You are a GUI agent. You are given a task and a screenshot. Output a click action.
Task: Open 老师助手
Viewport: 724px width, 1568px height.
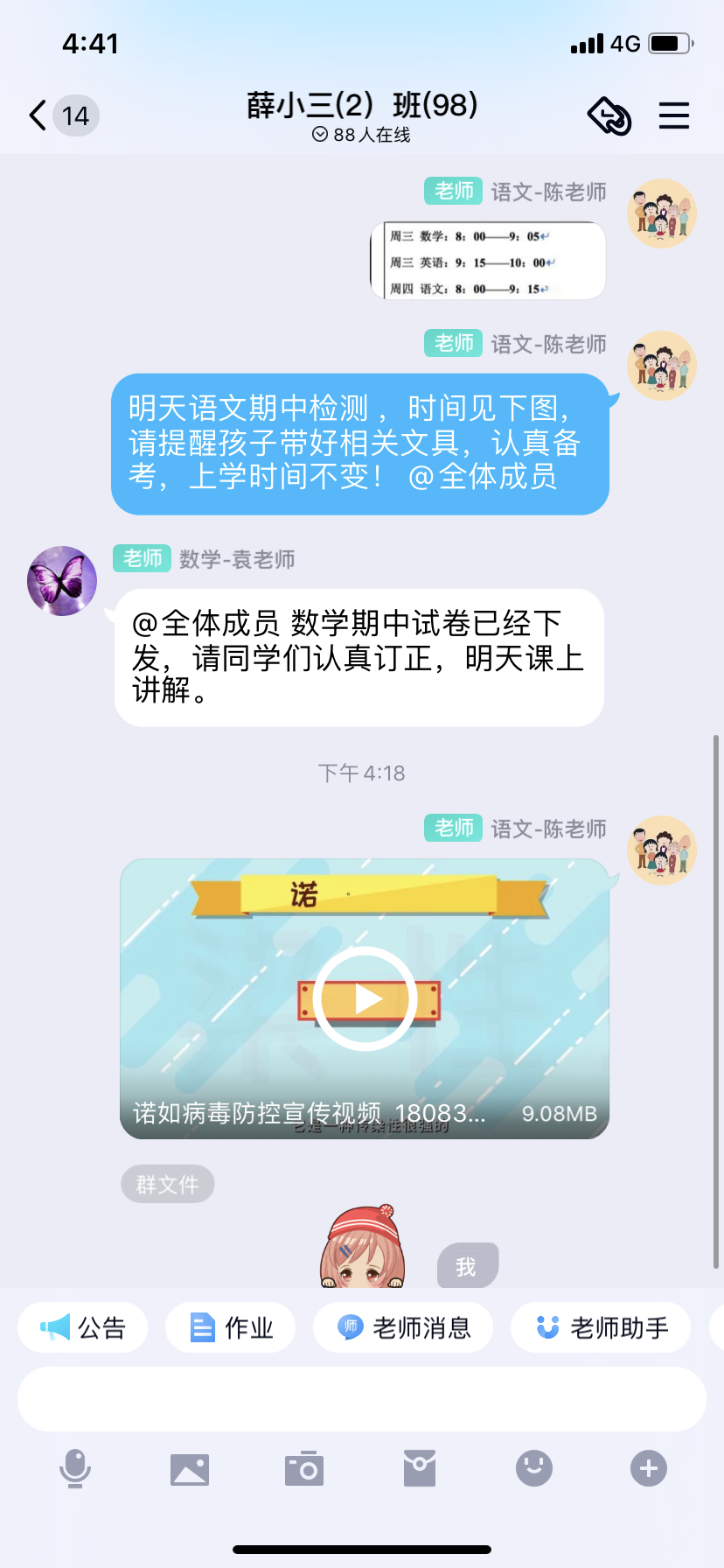tap(601, 1327)
